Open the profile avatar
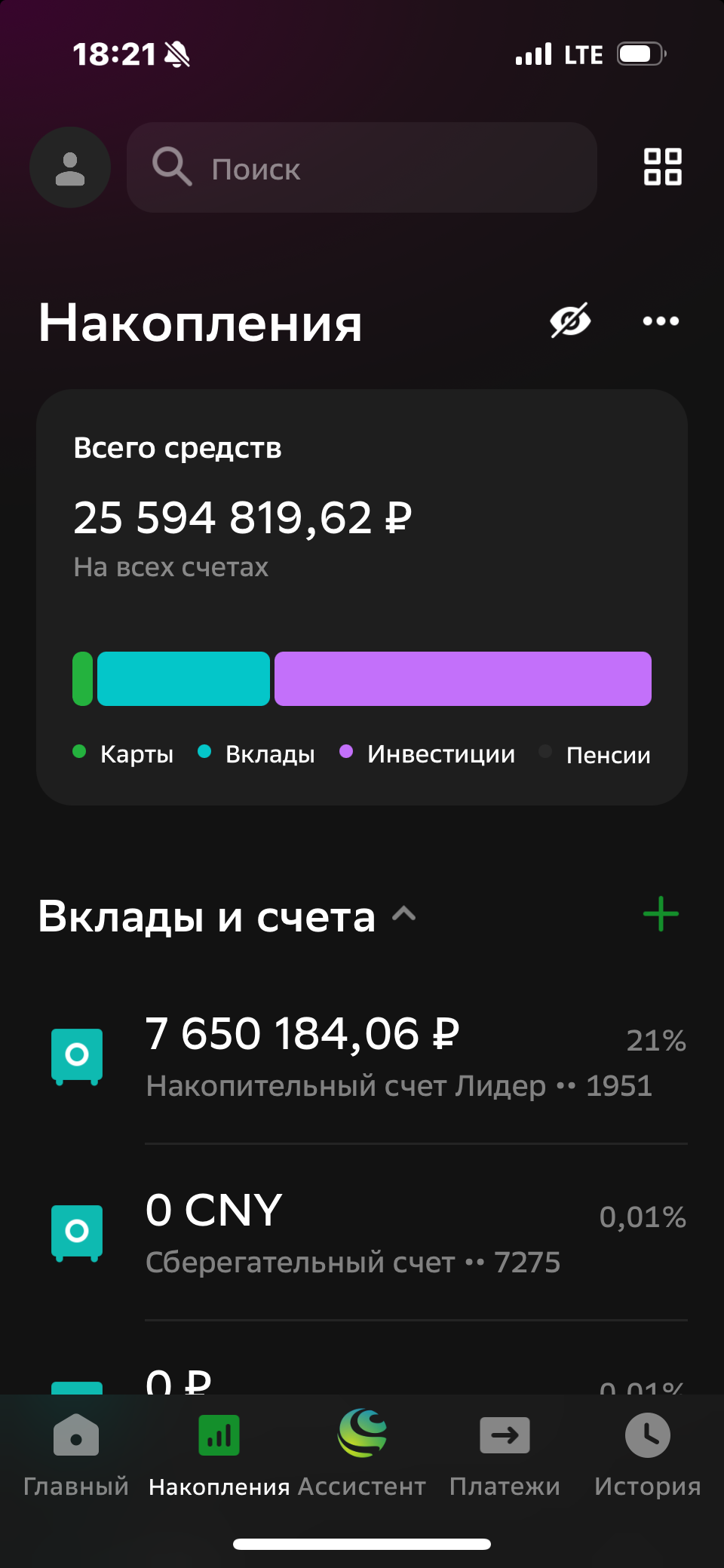The width and height of the screenshot is (724, 1568). click(70, 167)
